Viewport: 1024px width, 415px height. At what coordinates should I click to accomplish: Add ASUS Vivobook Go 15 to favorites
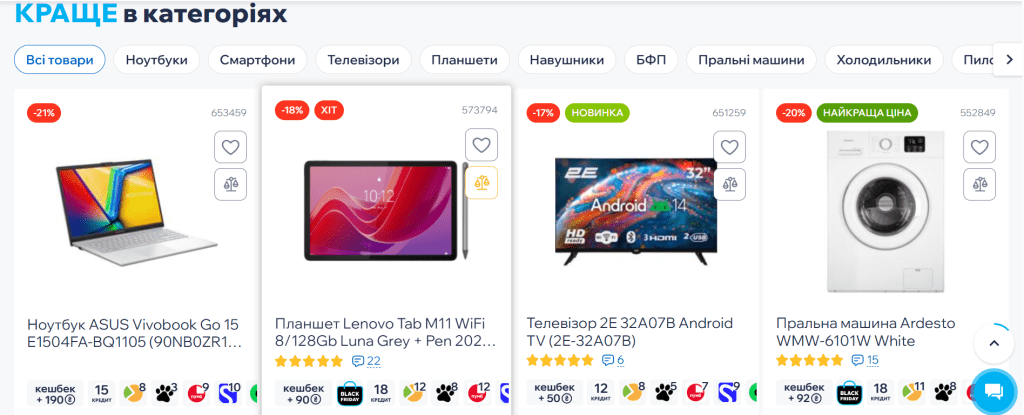pyautogui.click(x=230, y=147)
